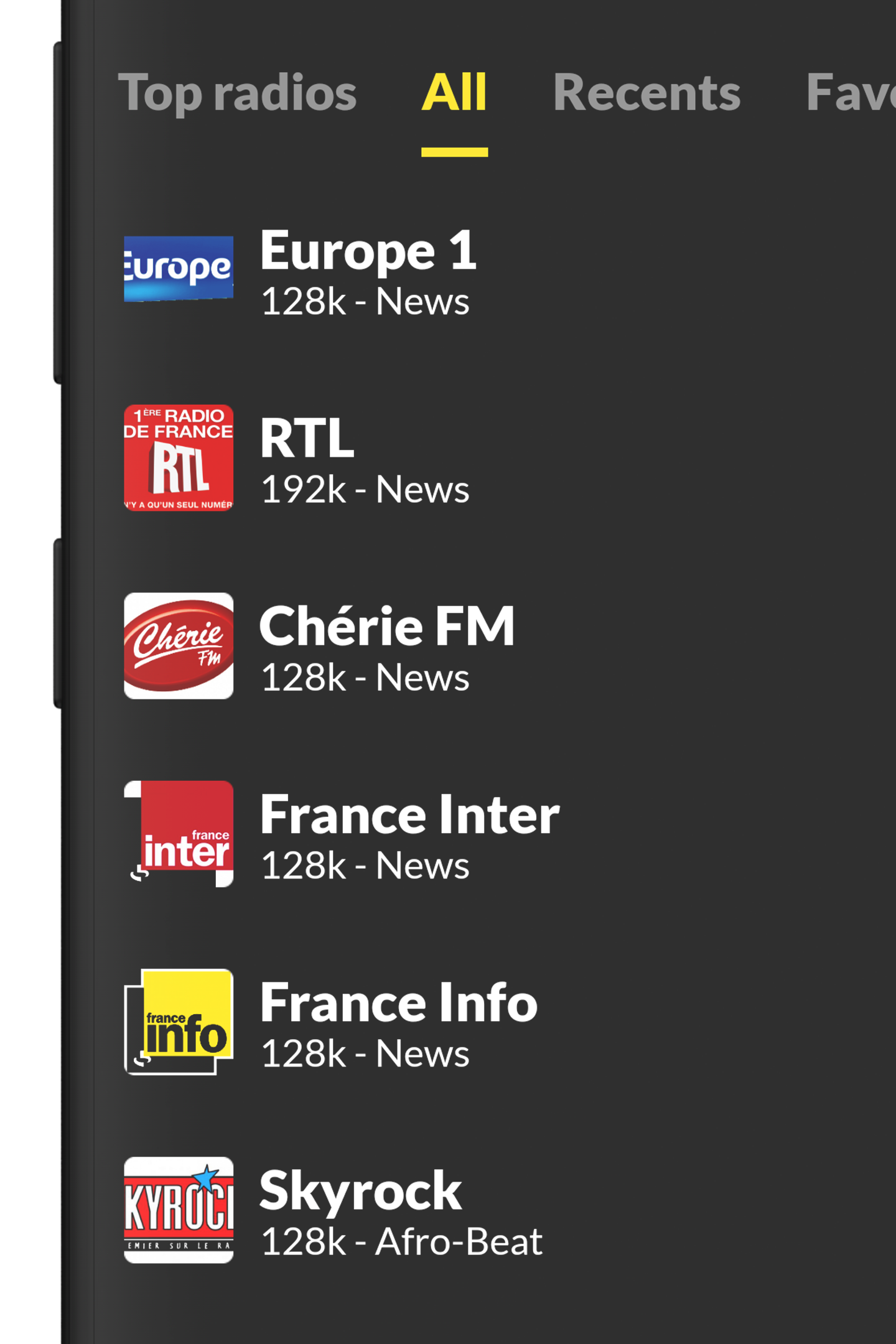896x1344 pixels.
Task: Click the Chérie FM logo
Action: click(x=179, y=646)
